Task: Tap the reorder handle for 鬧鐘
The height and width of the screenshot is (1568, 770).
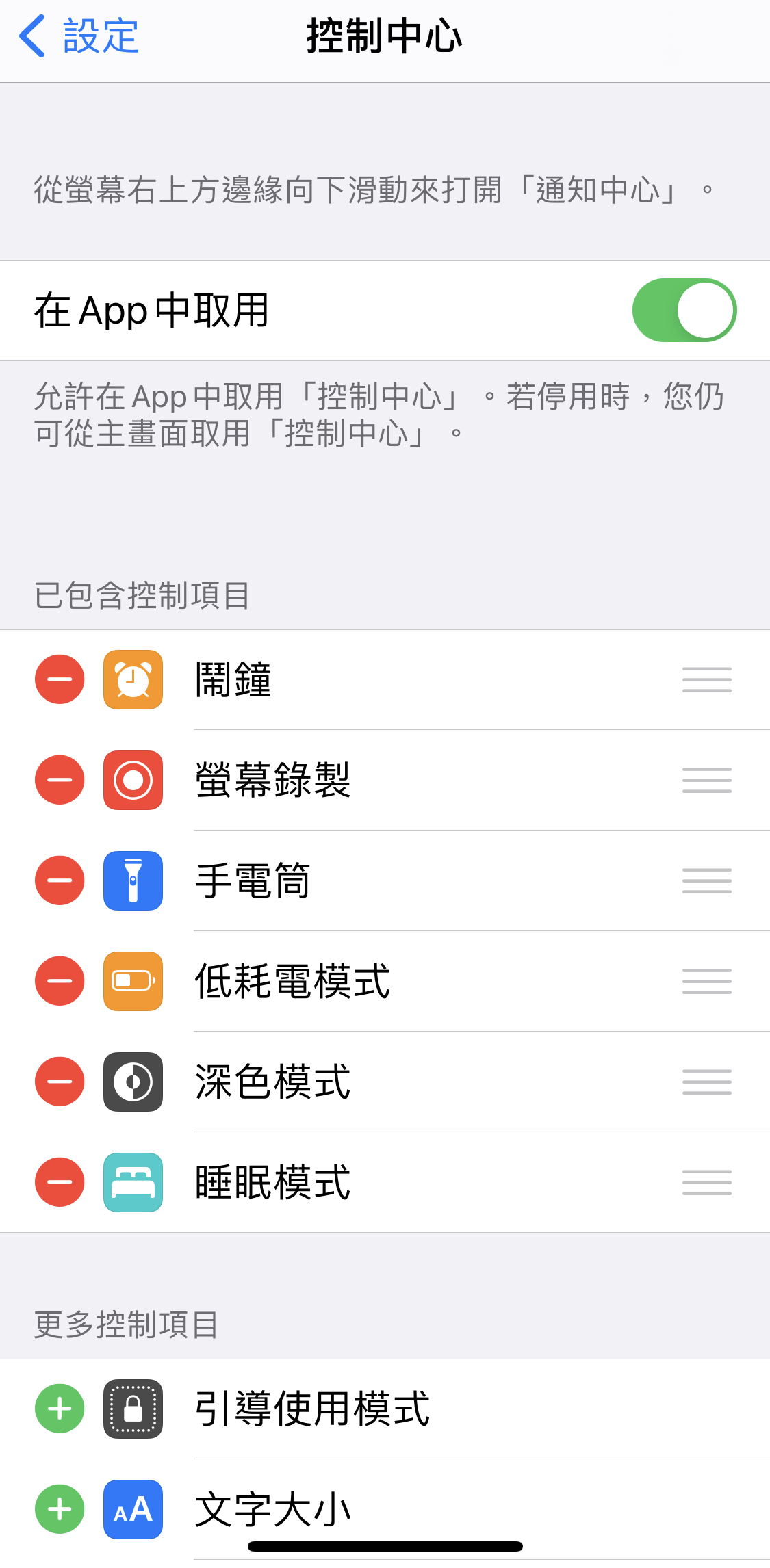Action: [x=707, y=679]
